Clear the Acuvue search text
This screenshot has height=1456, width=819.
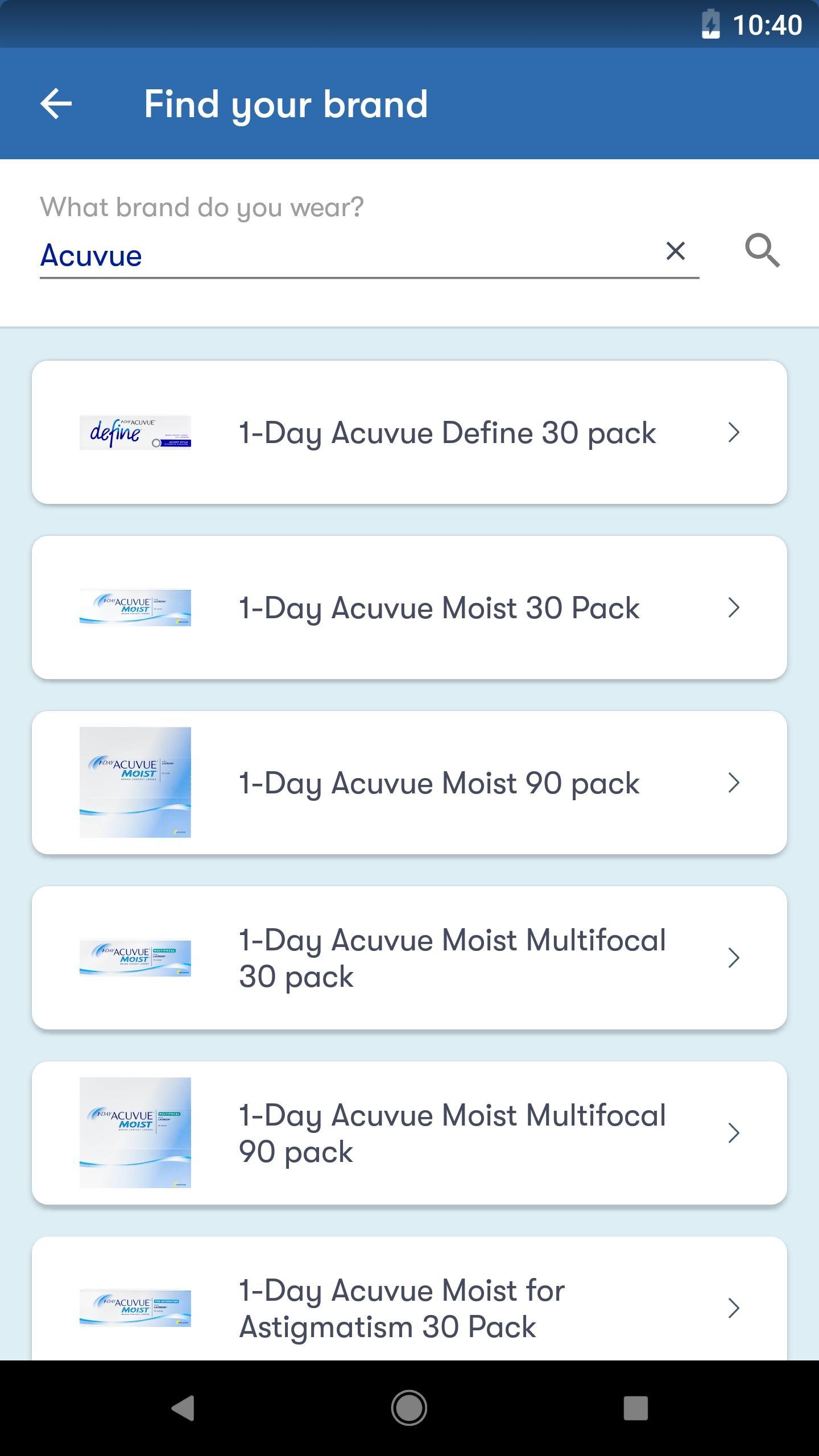(675, 251)
